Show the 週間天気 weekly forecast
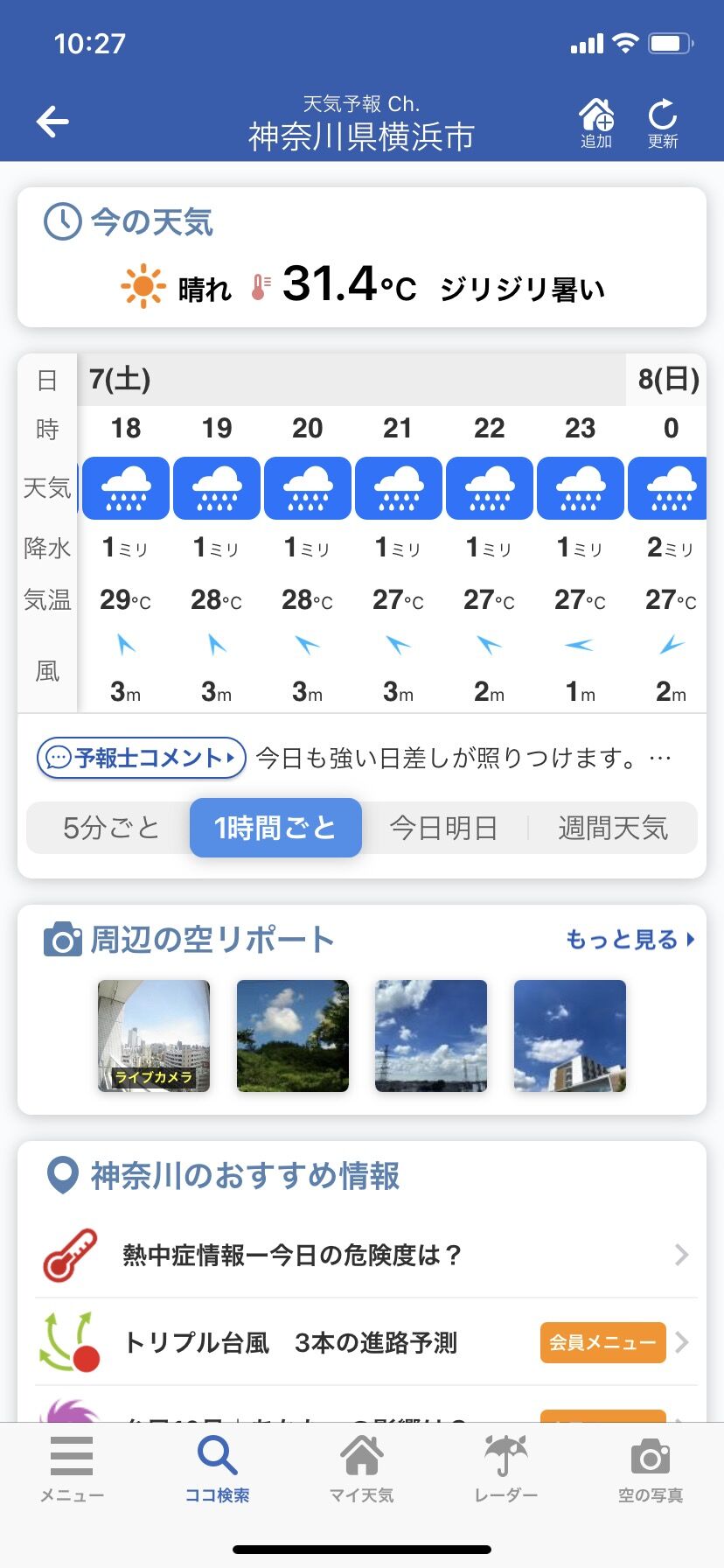724x1568 pixels. pyautogui.click(x=613, y=828)
